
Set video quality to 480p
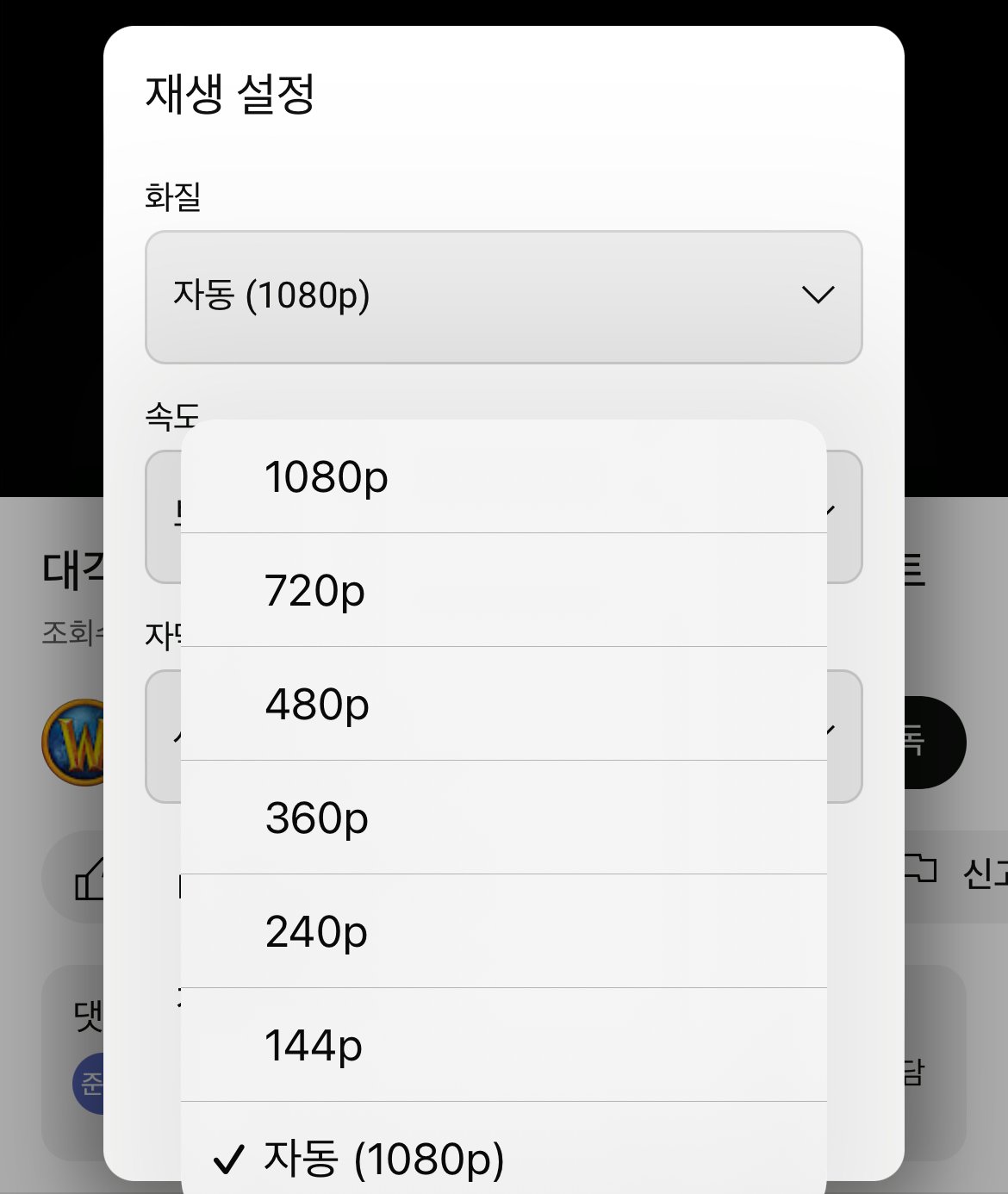pyautogui.click(x=503, y=704)
